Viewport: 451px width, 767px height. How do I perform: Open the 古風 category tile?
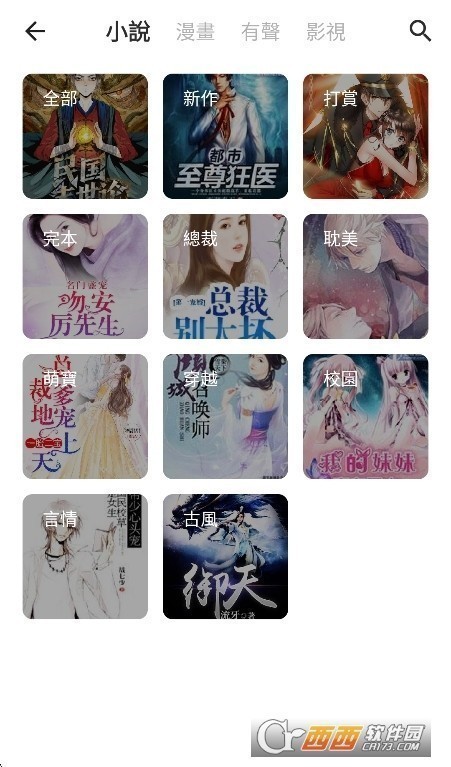(226, 556)
